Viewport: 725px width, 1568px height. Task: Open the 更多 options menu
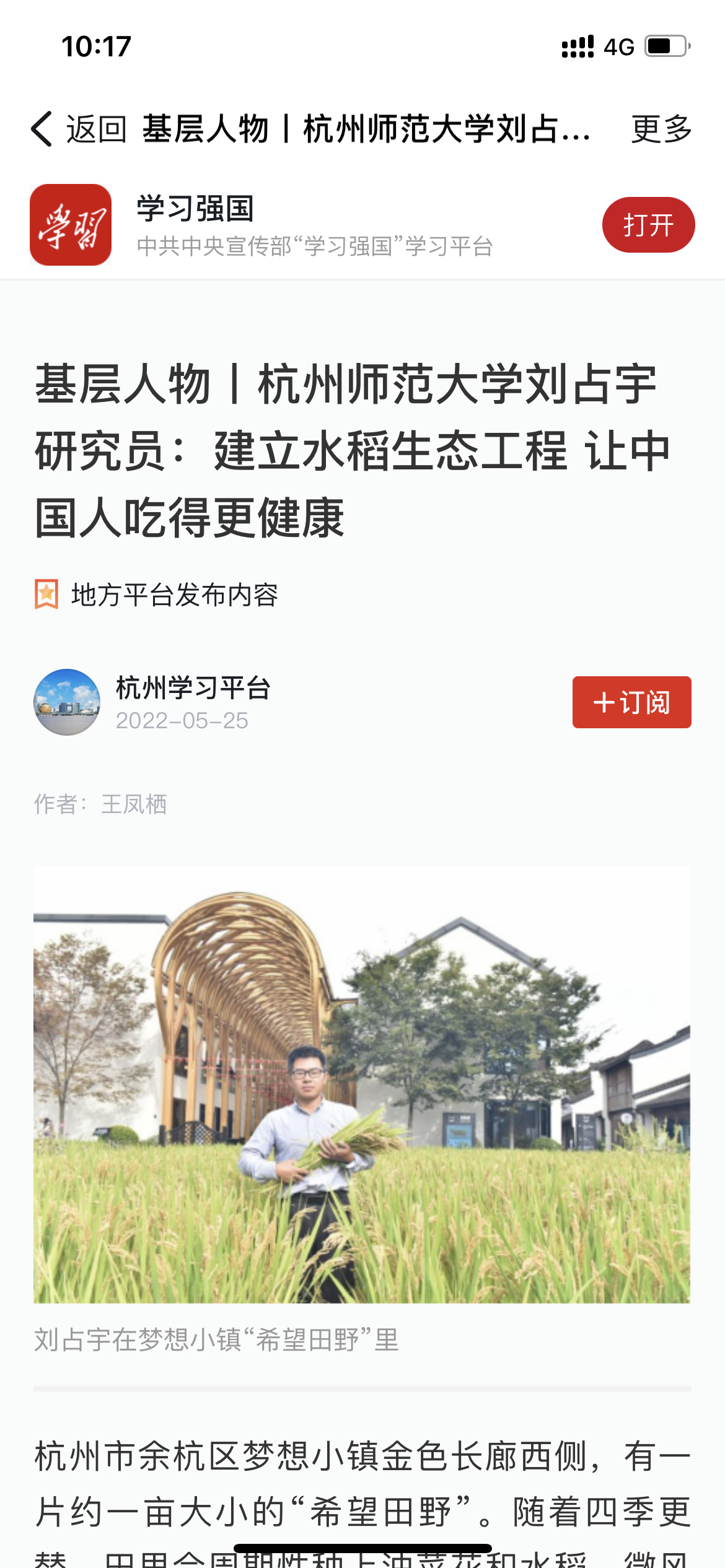coord(661,129)
